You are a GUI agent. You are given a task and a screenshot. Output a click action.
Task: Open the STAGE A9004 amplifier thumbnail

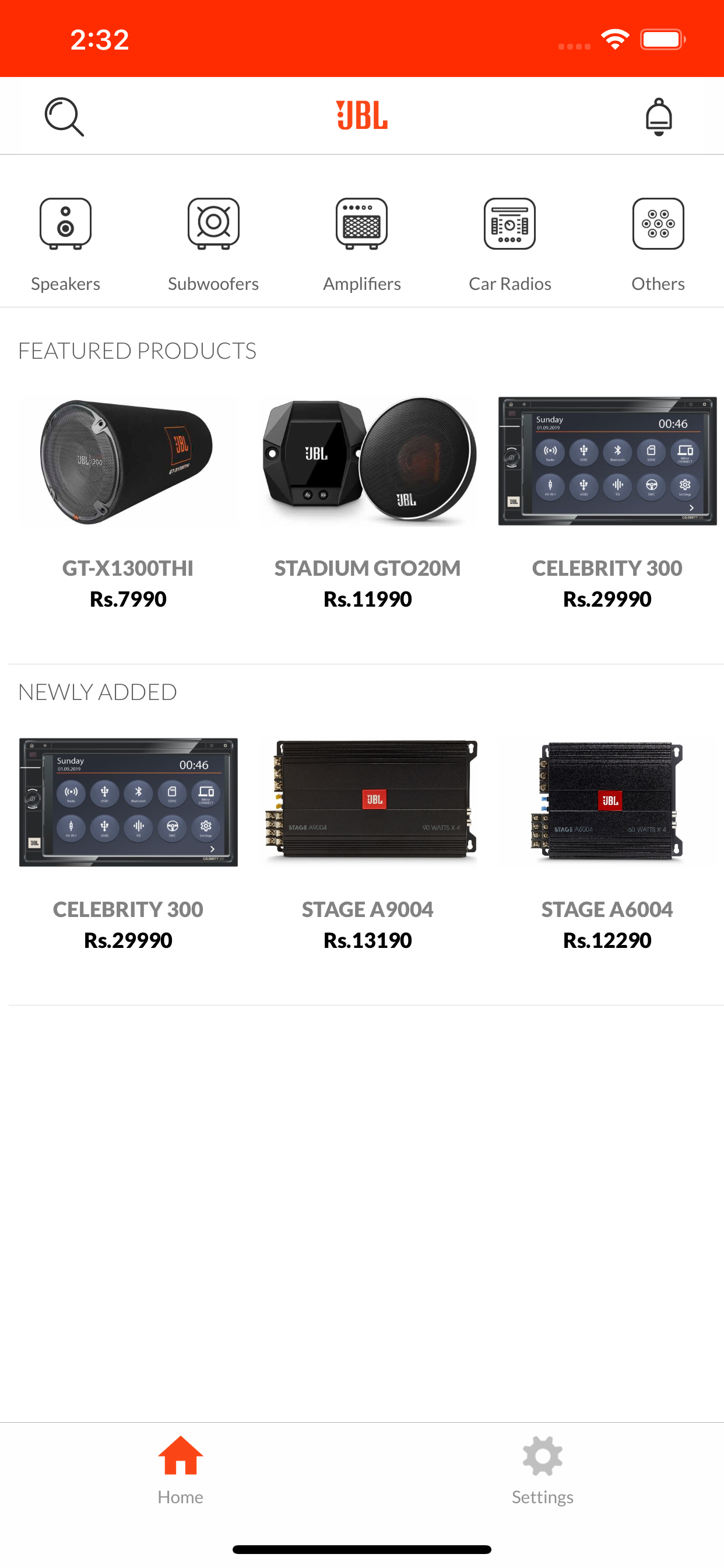(367, 802)
